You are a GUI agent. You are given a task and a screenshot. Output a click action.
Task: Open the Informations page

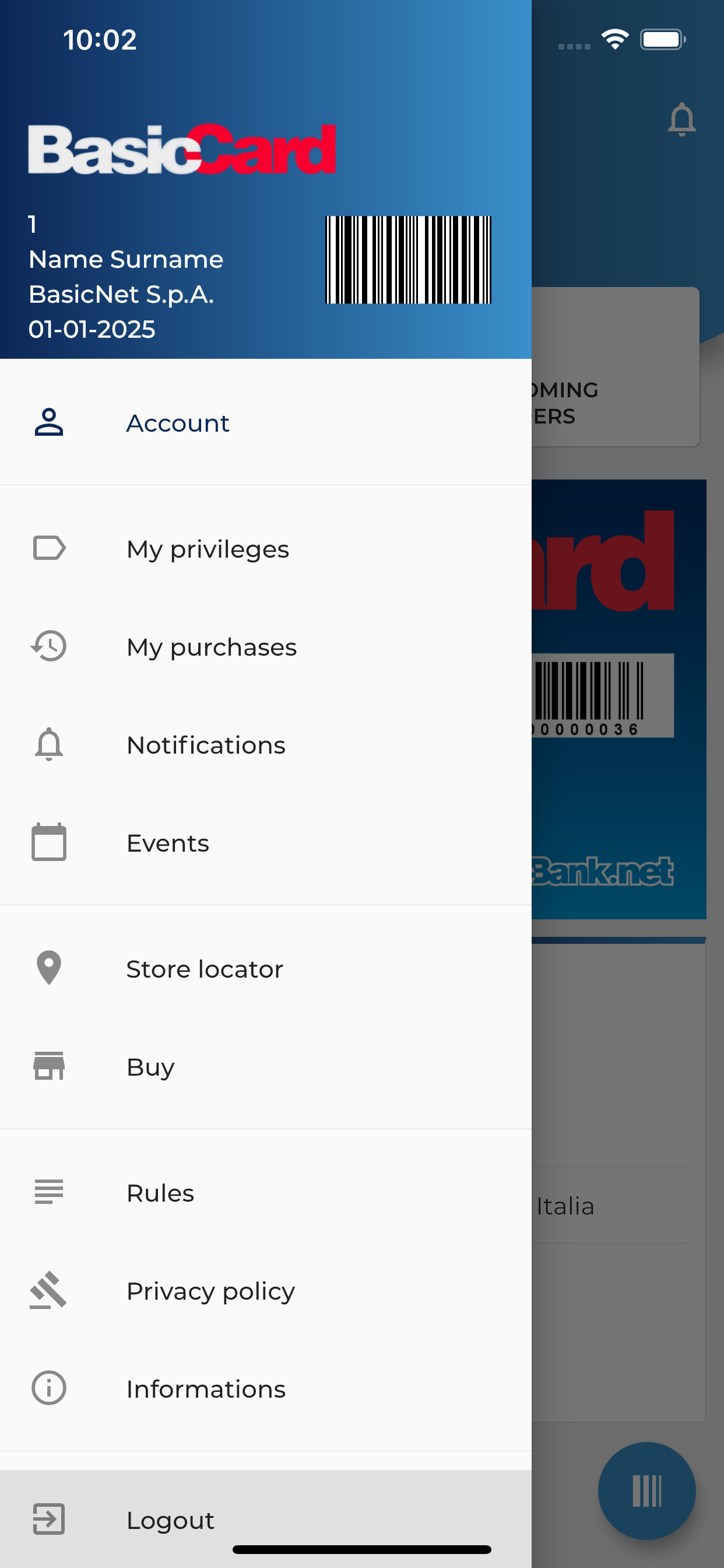(x=206, y=1389)
